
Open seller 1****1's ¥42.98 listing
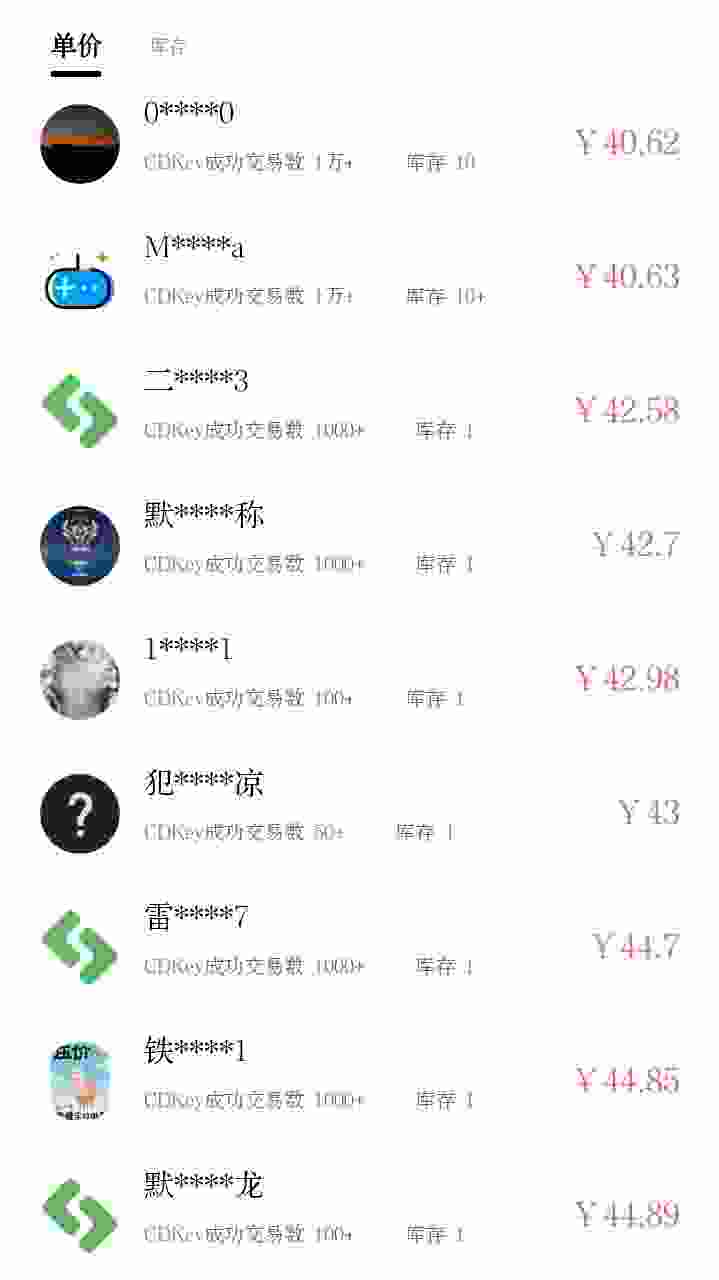tap(360, 678)
